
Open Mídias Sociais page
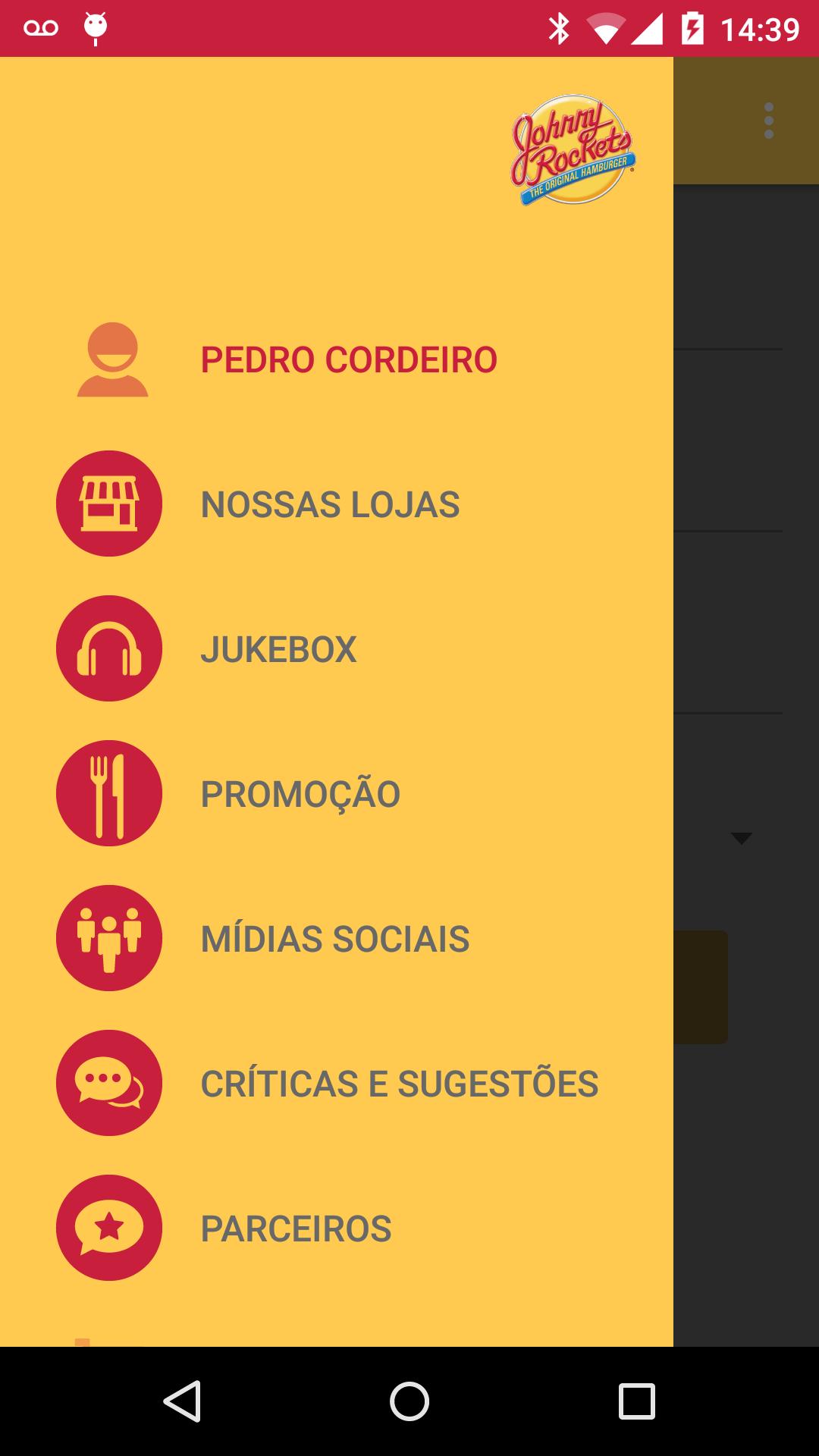(334, 939)
